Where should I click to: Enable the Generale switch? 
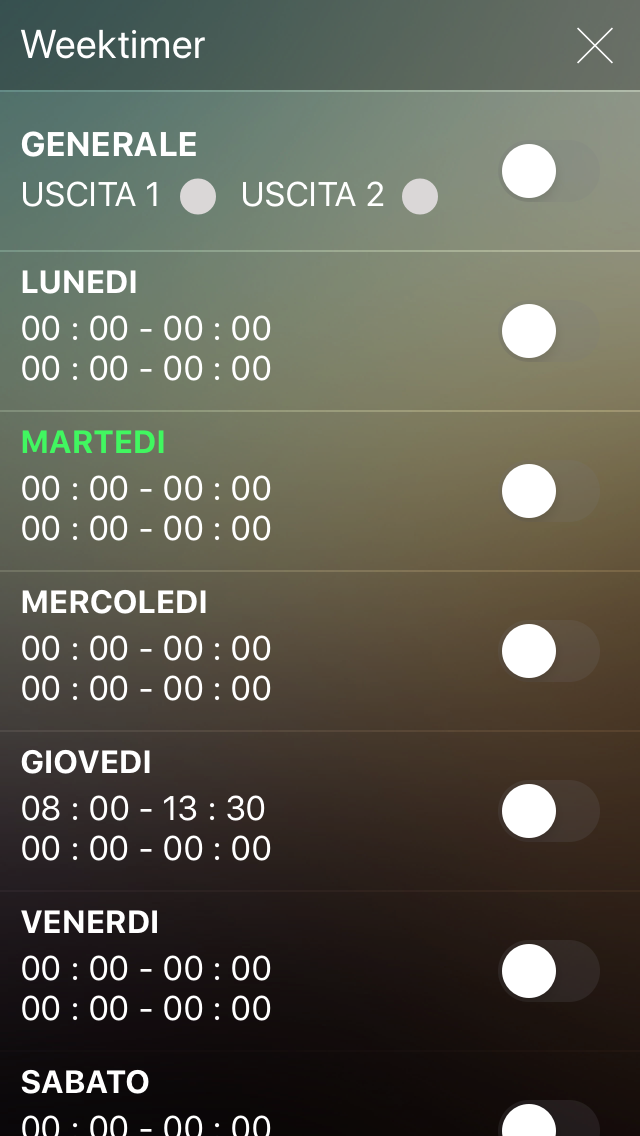pos(549,171)
